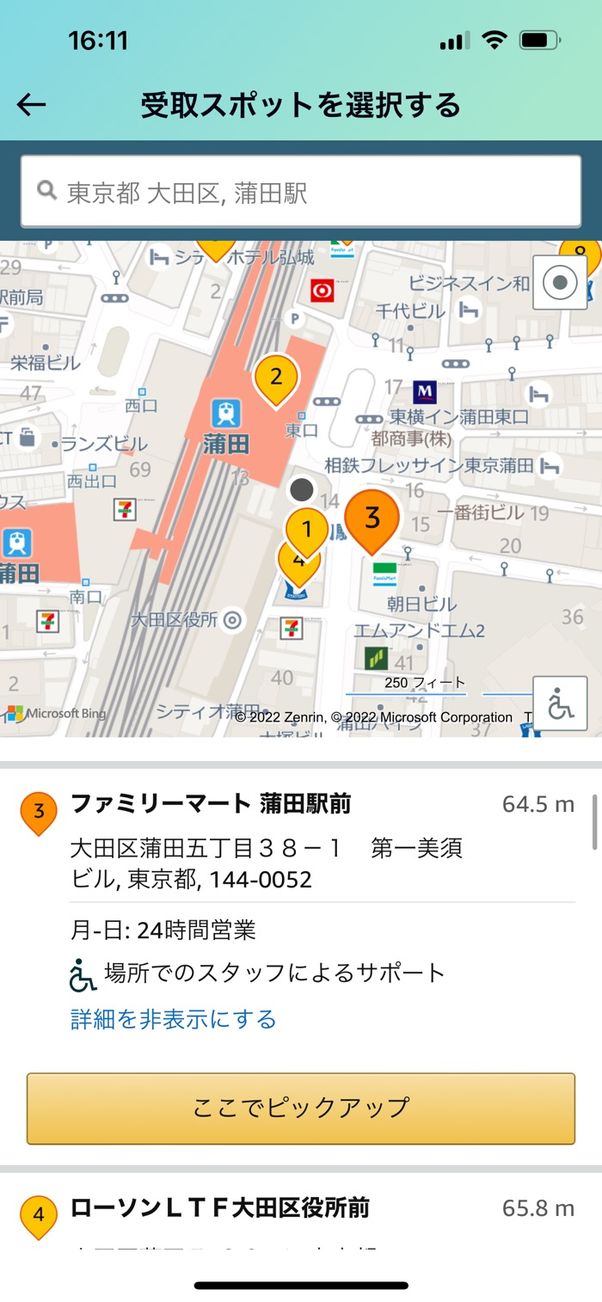Screen dimensions: 602x1302
Task: Open the ローソンLTF大田区役所前 pickup spot
Action: tap(220, 1208)
